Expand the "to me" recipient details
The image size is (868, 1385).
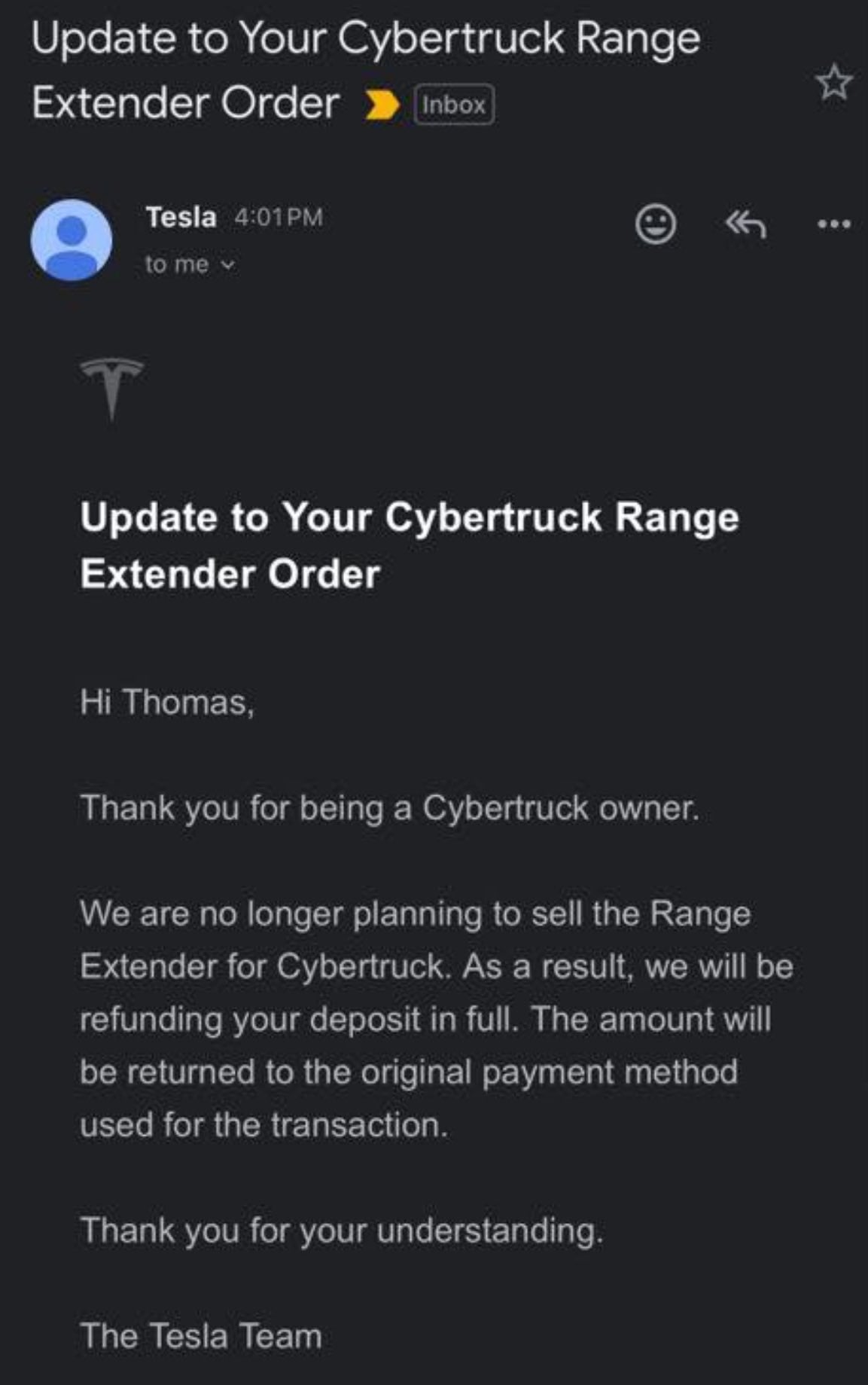coord(190,264)
